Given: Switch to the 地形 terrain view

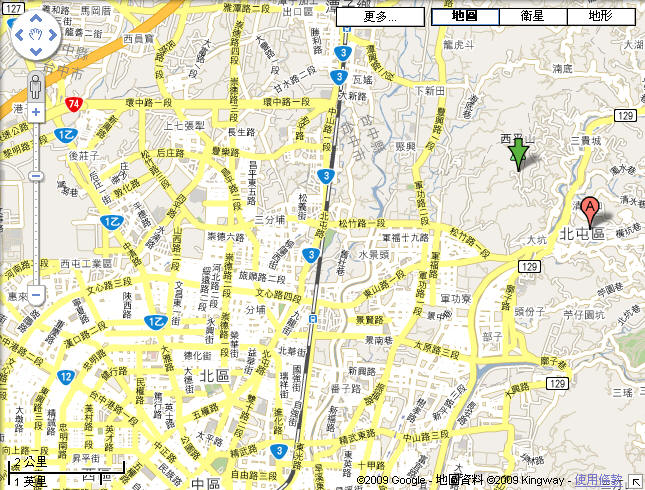Looking at the screenshot, I should pos(600,17).
